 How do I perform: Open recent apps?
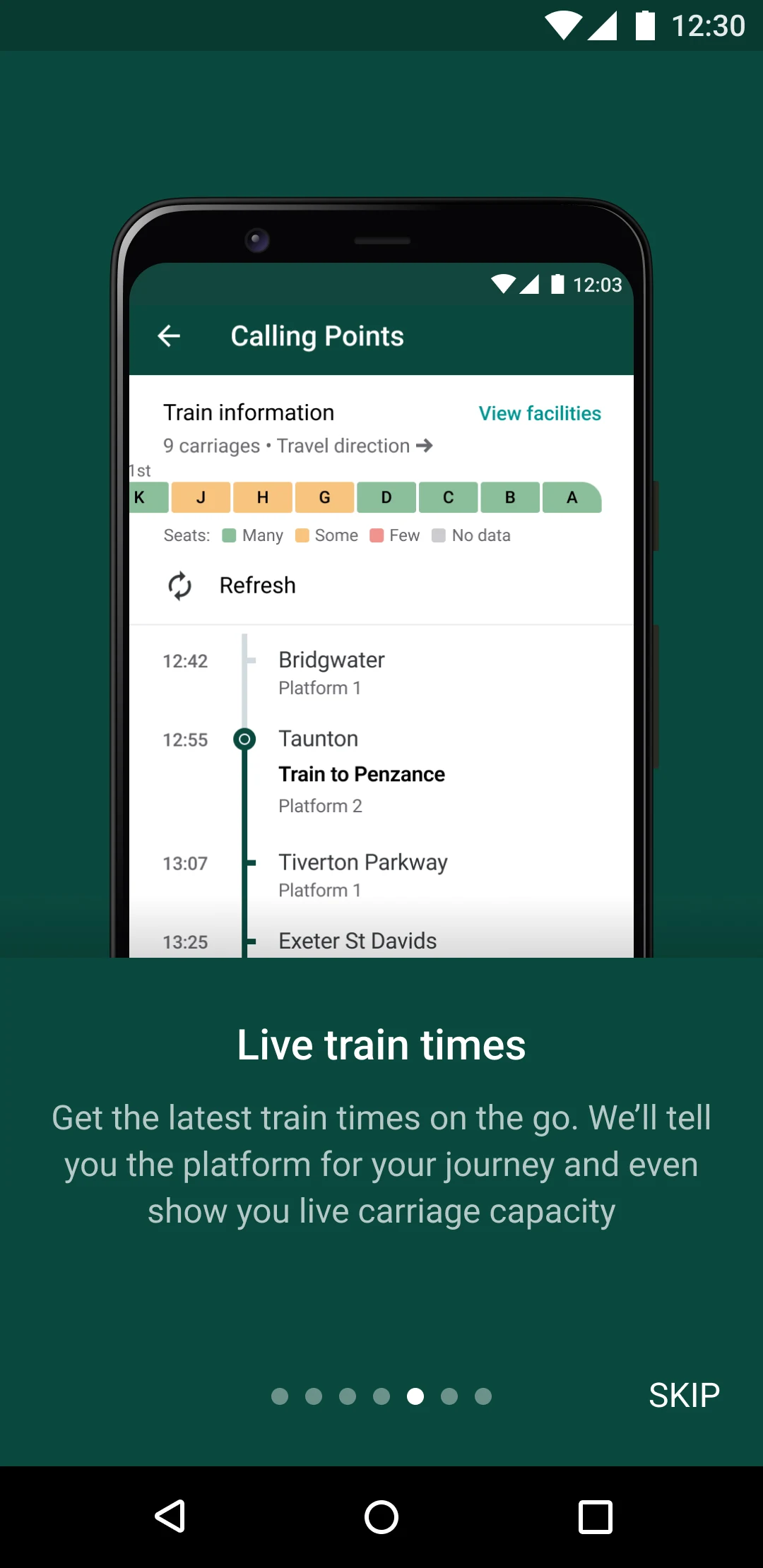pyautogui.click(x=596, y=1516)
